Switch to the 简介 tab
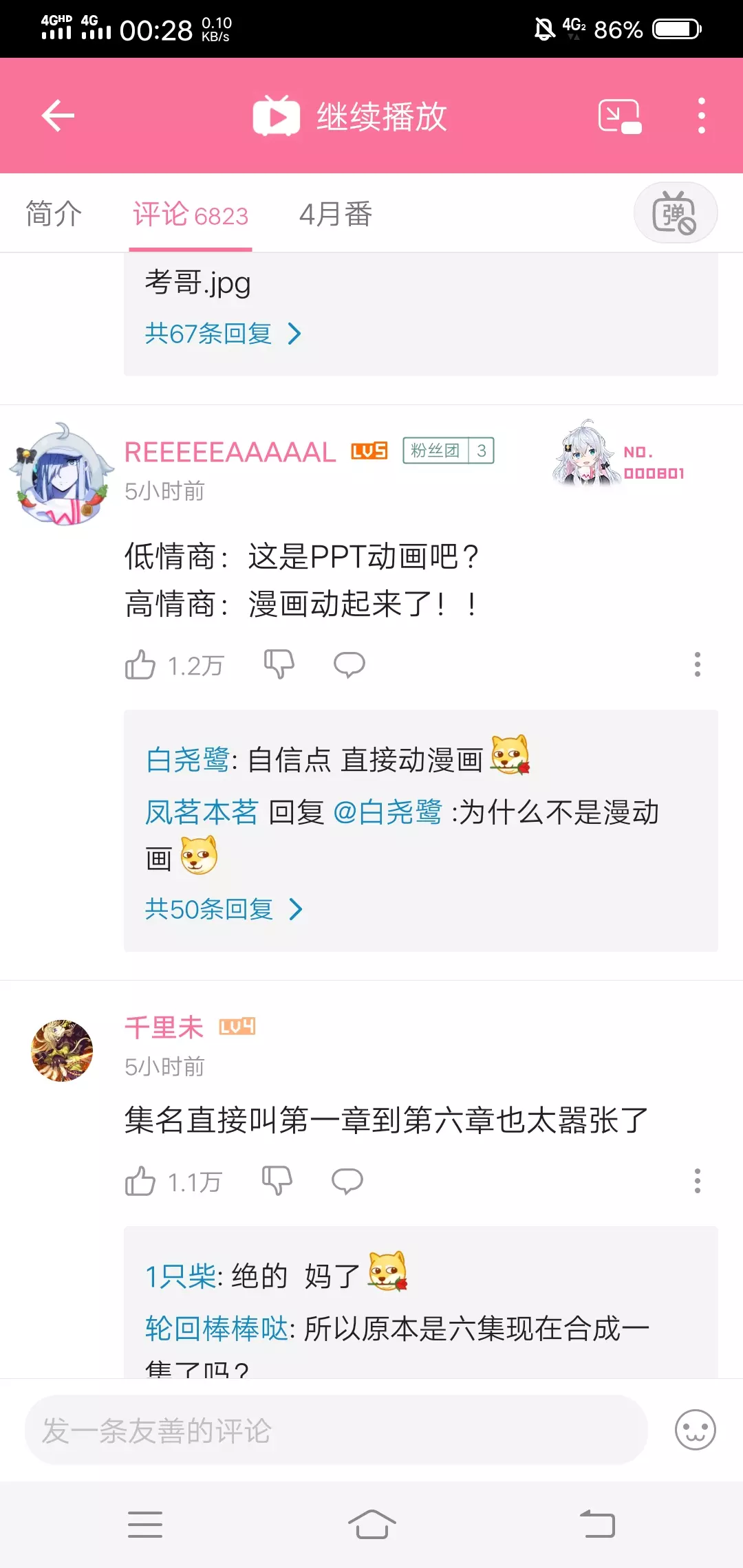 pos(54,214)
